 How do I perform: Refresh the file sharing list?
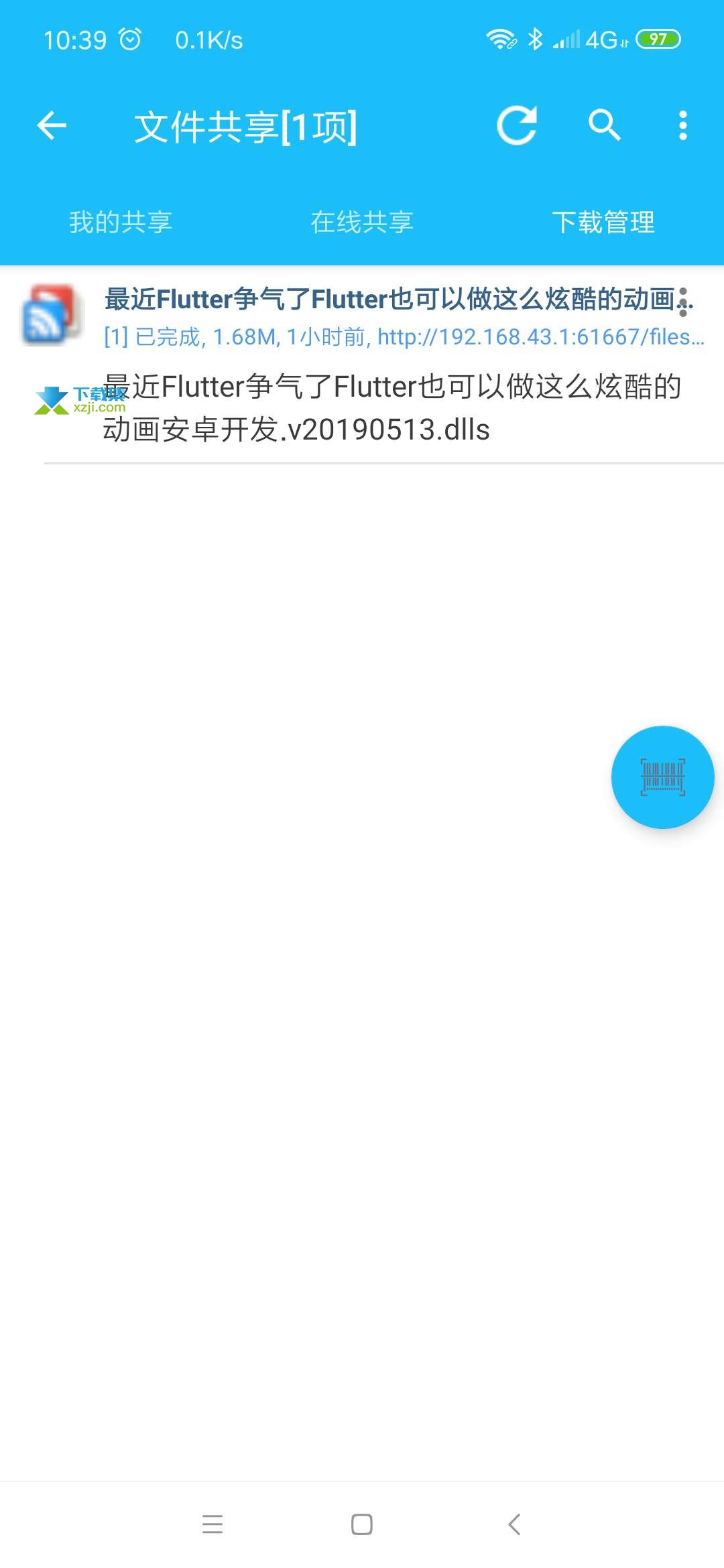point(517,125)
